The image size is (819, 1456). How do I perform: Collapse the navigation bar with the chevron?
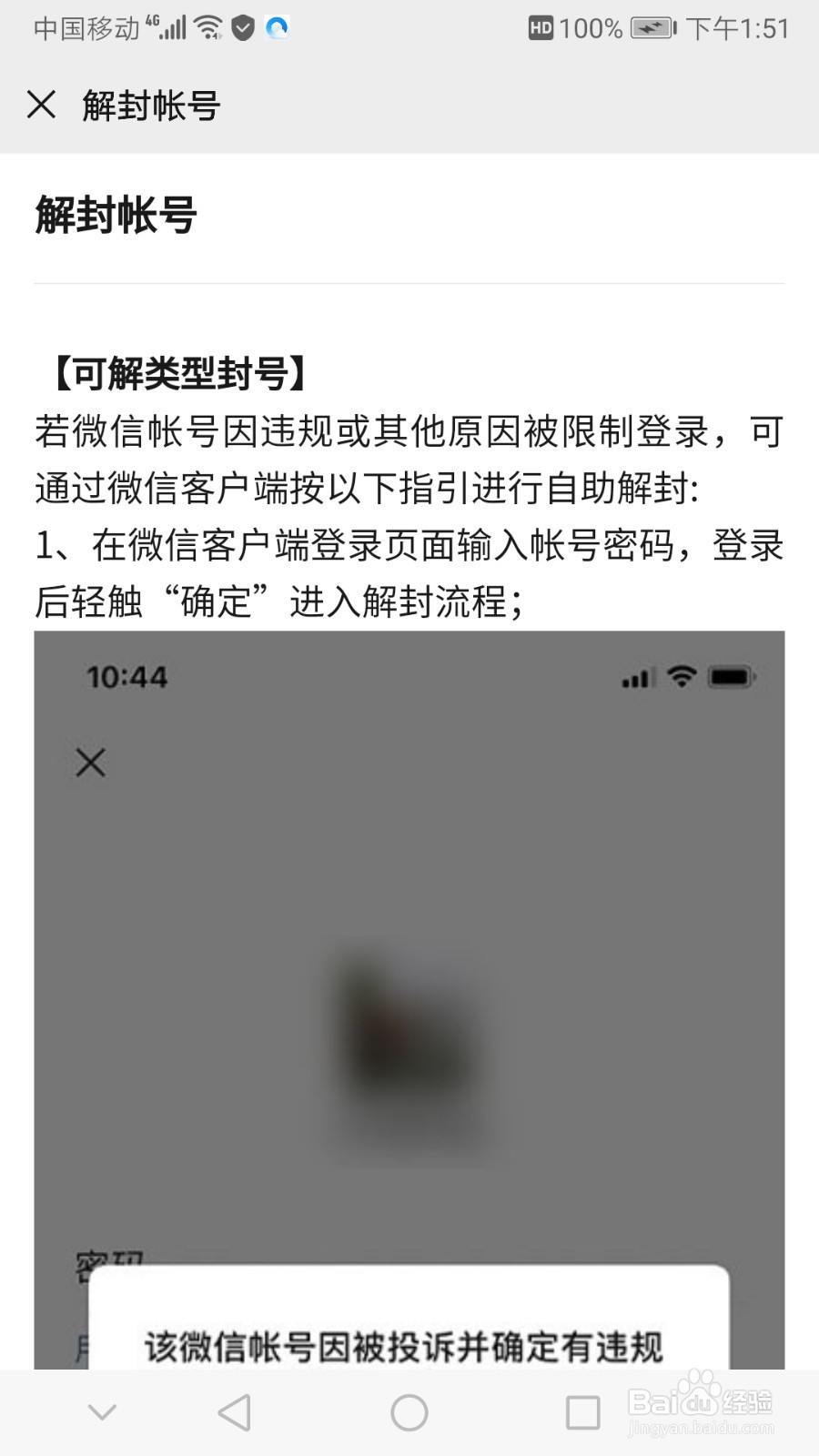tap(102, 1412)
